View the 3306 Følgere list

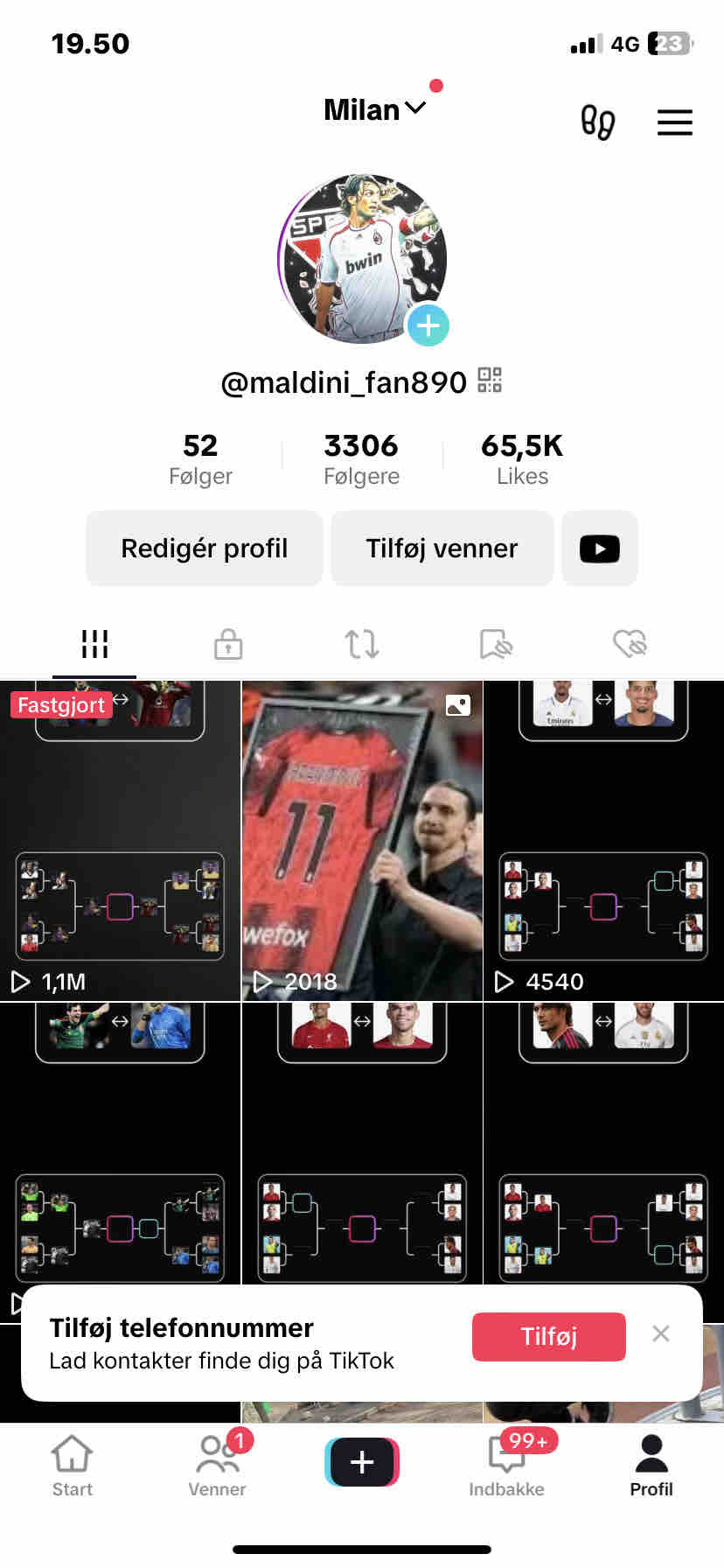pos(361,458)
